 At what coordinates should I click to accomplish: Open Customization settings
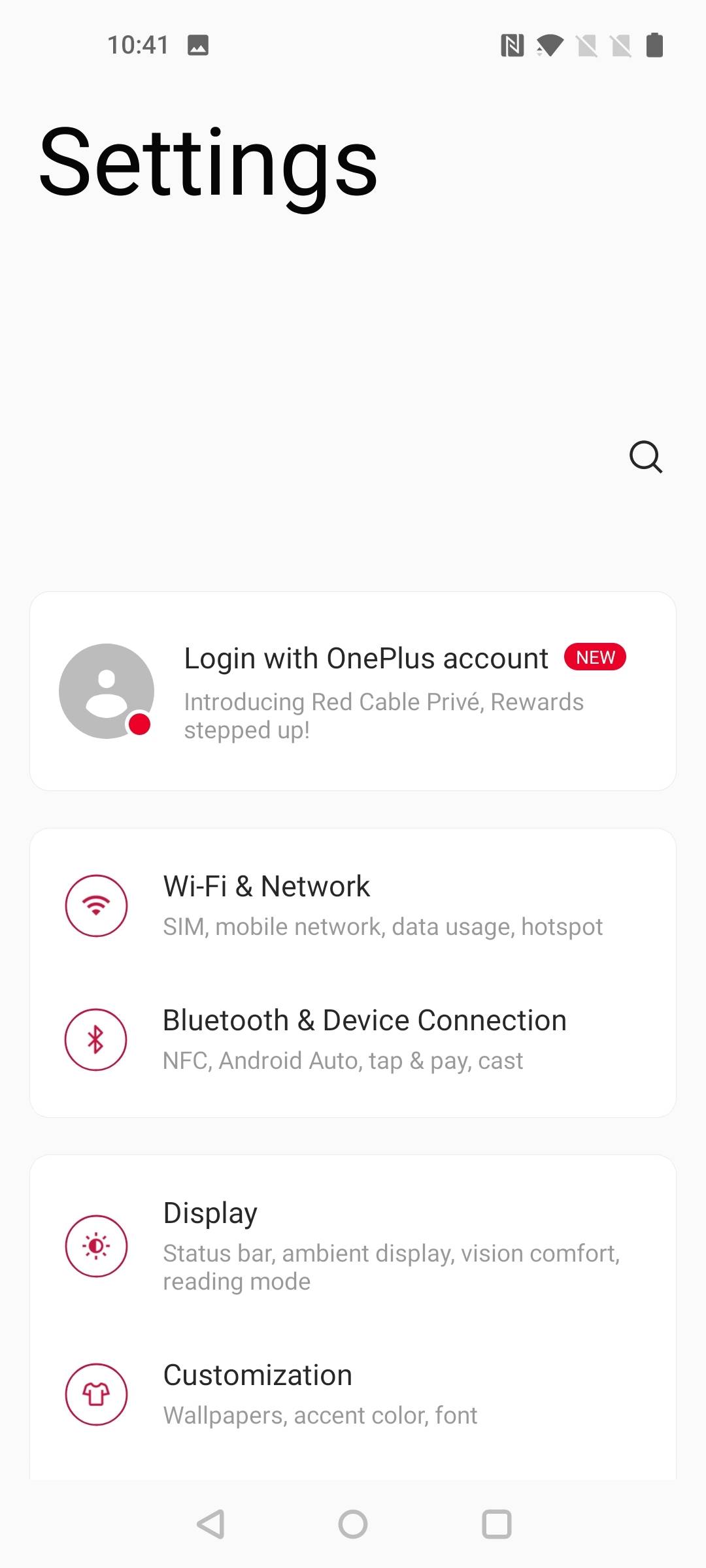tap(353, 1394)
